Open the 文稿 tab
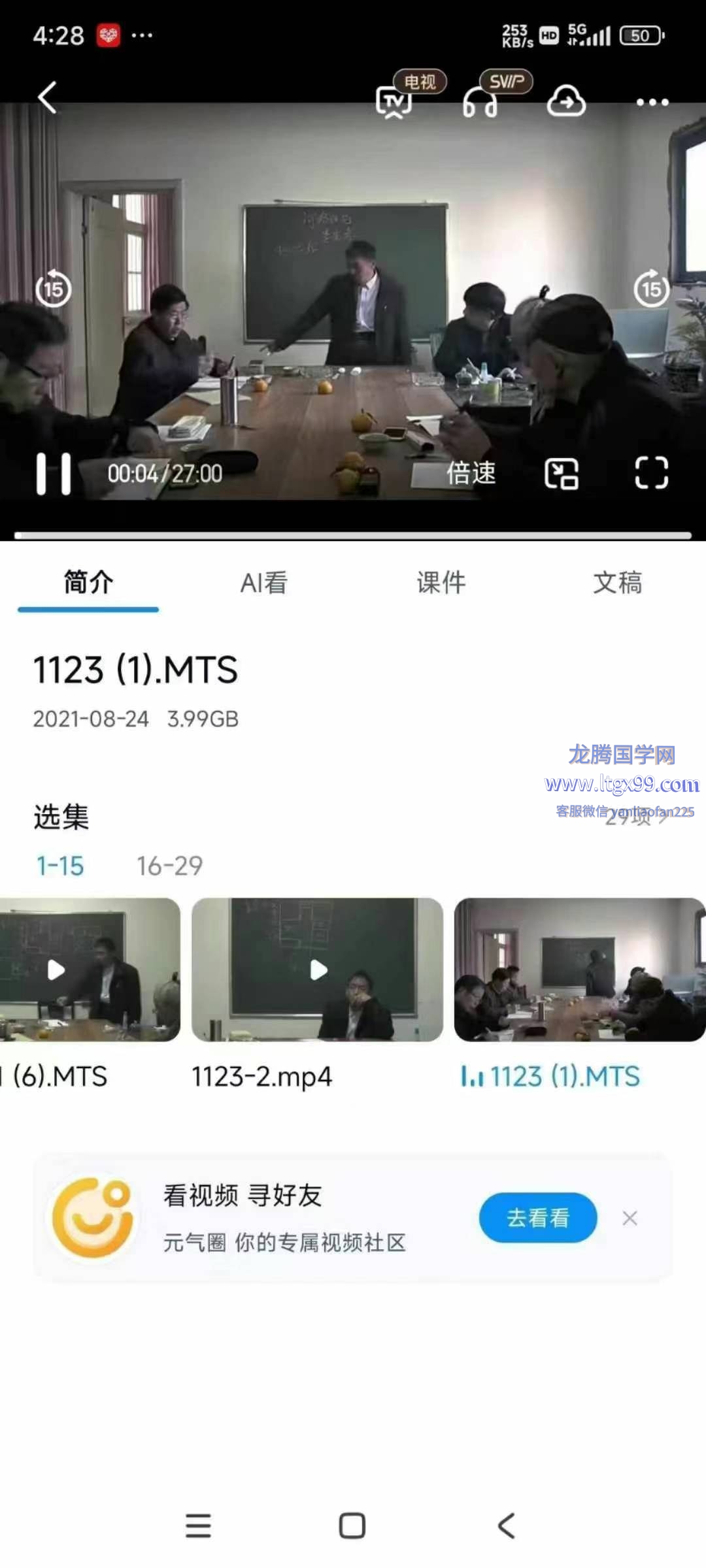The width and height of the screenshot is (706, 1568). click(618, 583)
